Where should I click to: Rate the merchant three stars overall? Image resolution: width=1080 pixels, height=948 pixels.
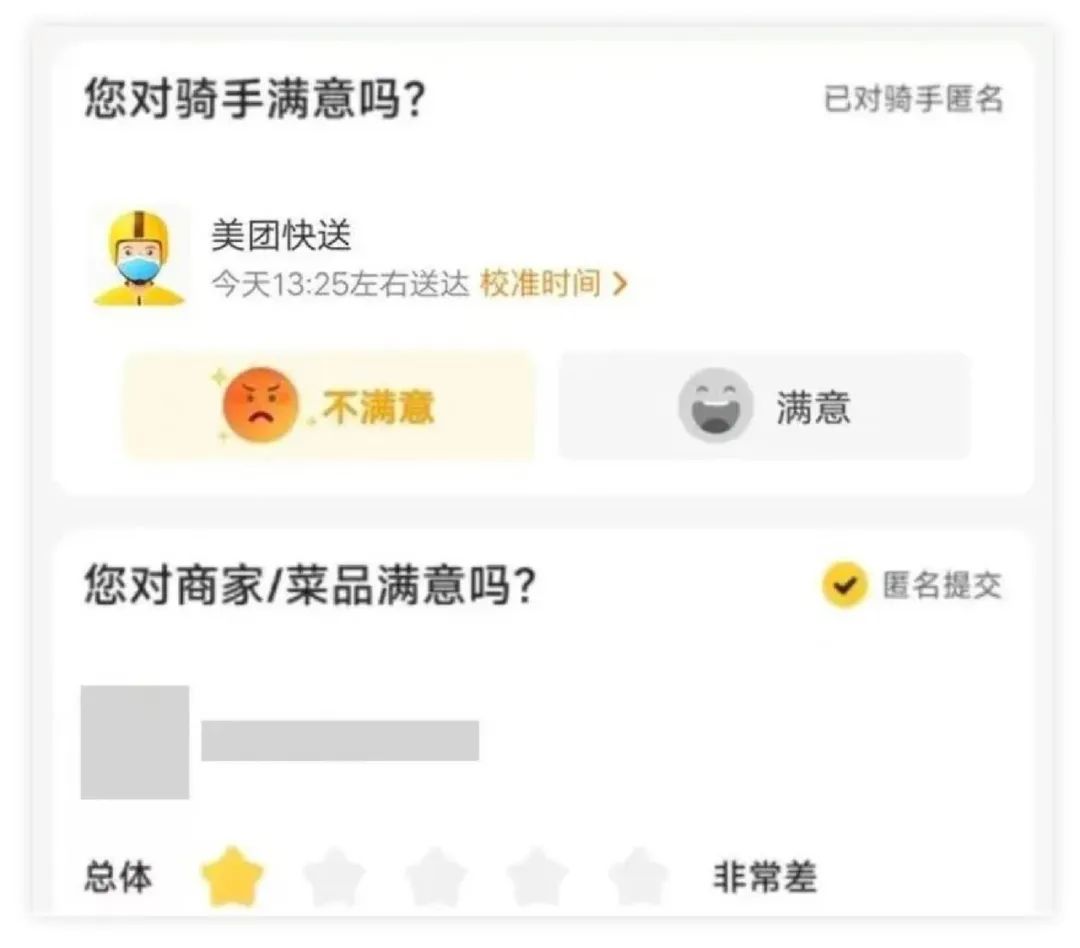tap(436, 877)
